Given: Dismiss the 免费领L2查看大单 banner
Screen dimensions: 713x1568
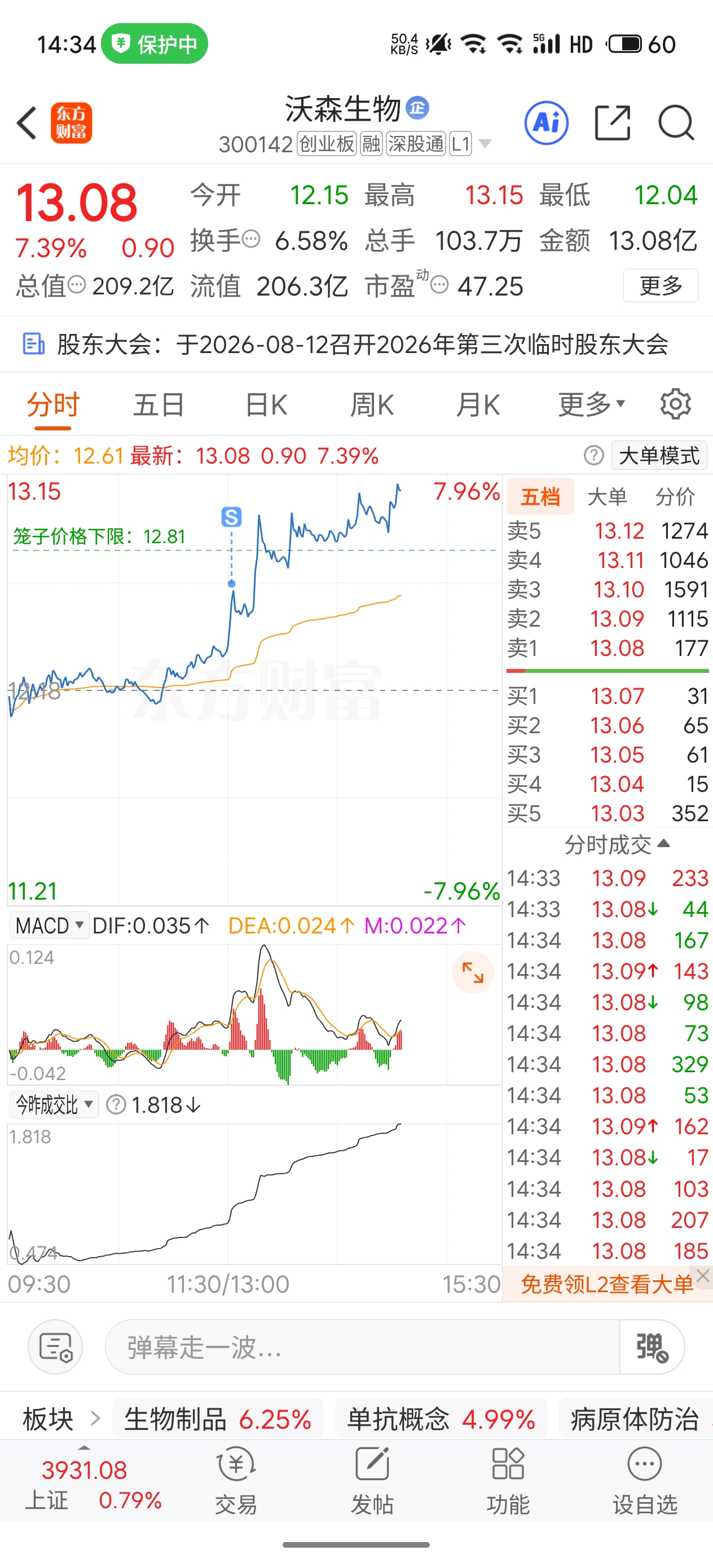Looking at the screenshot, I should (x=703, y=1275).
